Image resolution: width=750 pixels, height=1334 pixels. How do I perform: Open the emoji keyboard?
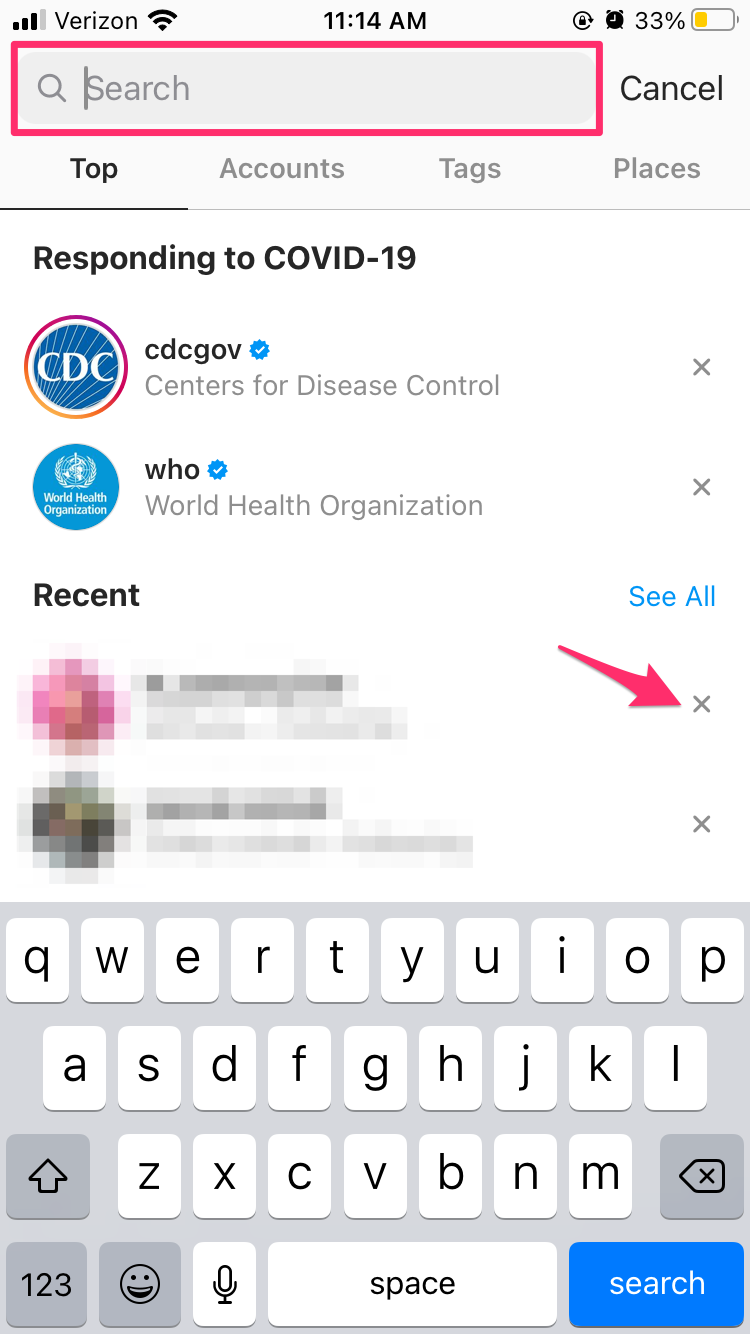point(140,1284)
